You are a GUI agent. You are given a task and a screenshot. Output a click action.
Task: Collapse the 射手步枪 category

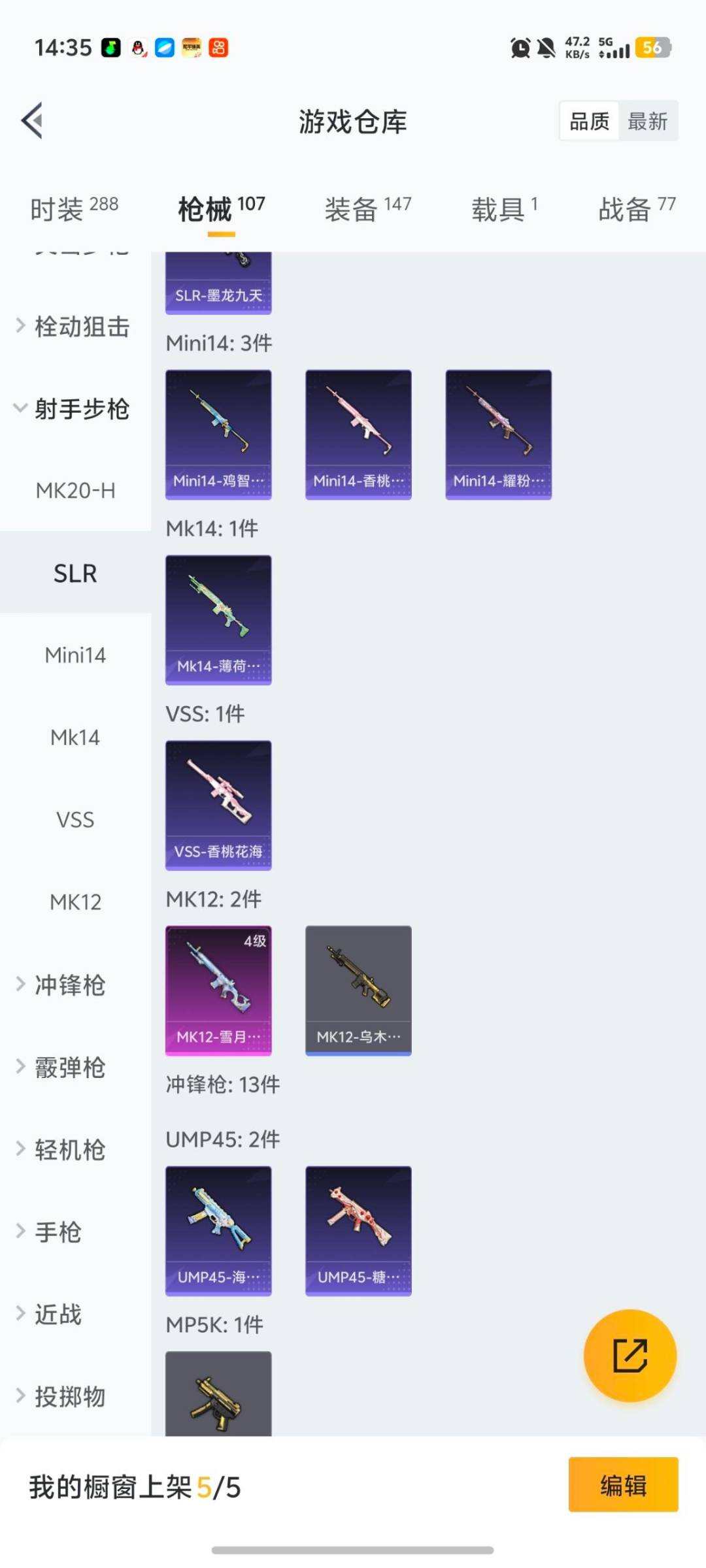[75, 409]
